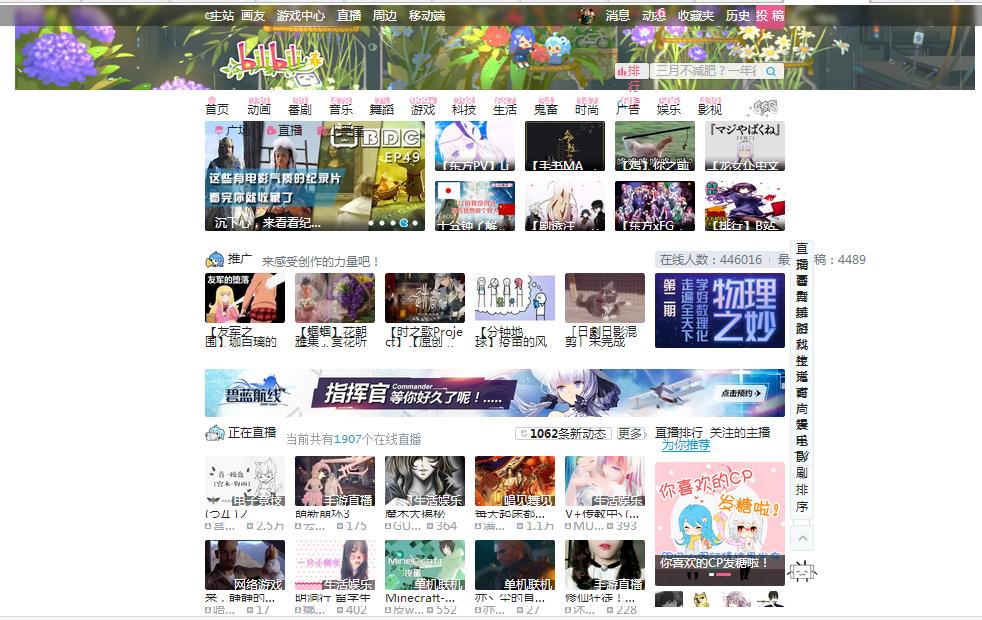Open the 物理之妙 promo card
Viewport: 982px width, 620px height.
(x=719, y=311)
